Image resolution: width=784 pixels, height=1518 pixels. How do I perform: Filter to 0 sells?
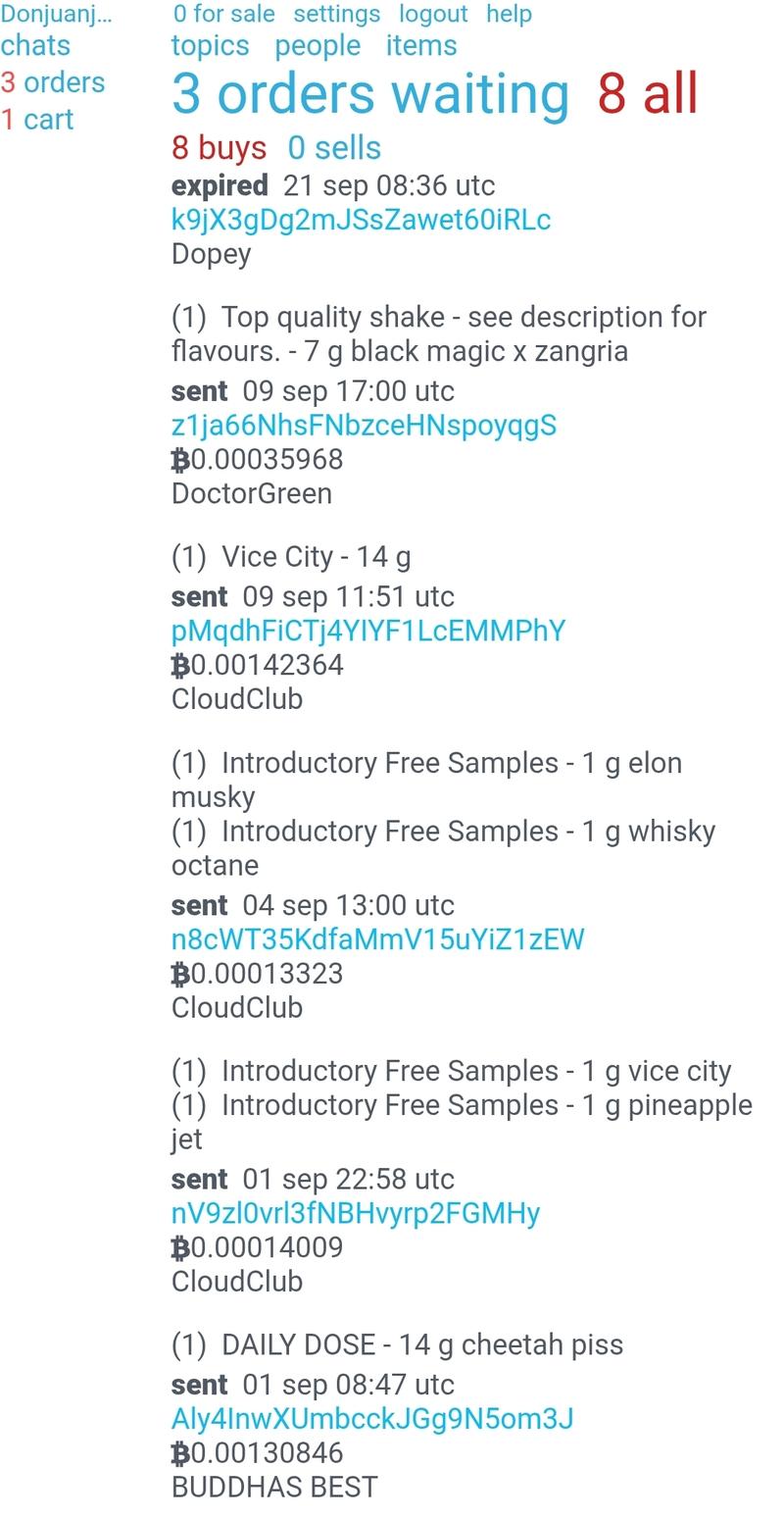click(334, 148)
